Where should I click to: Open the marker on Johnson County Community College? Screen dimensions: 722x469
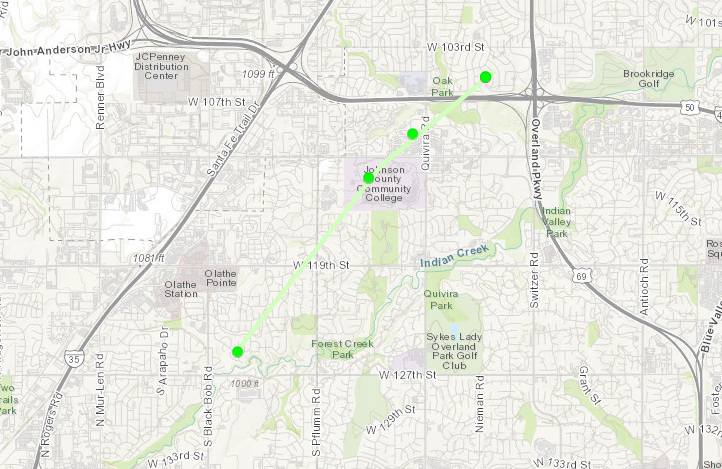(369, 178)
